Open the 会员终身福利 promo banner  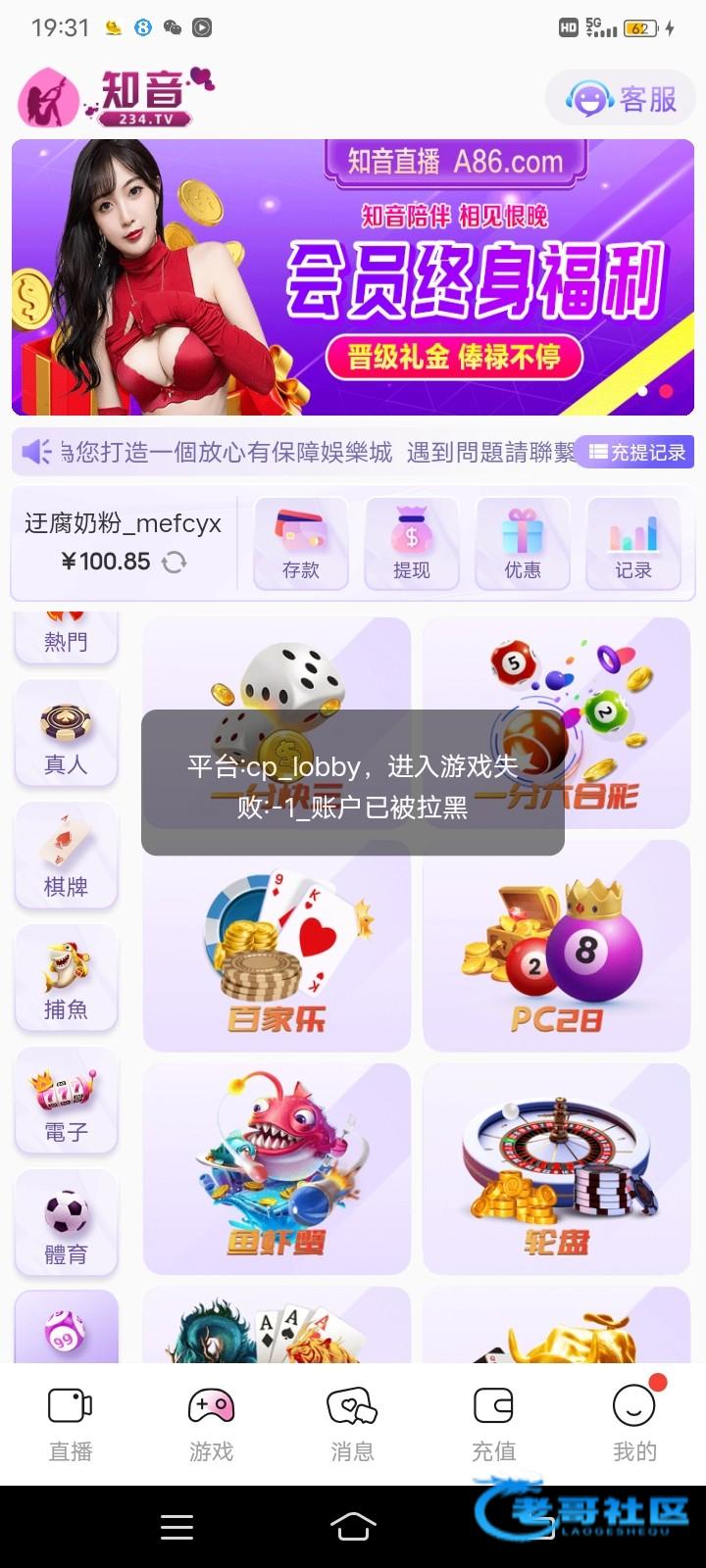coord(353,277)
